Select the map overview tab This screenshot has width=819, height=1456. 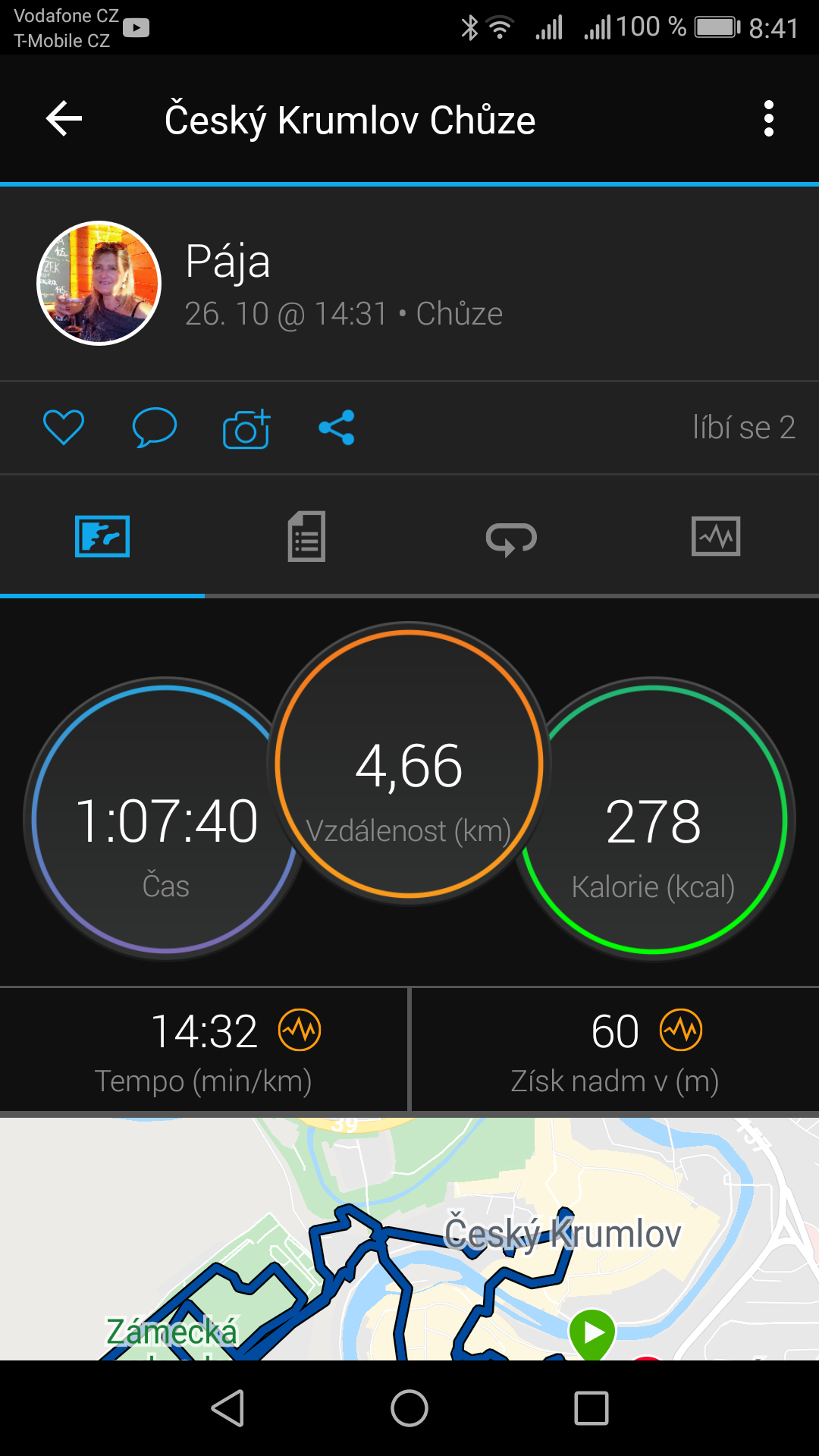[102, 537]
